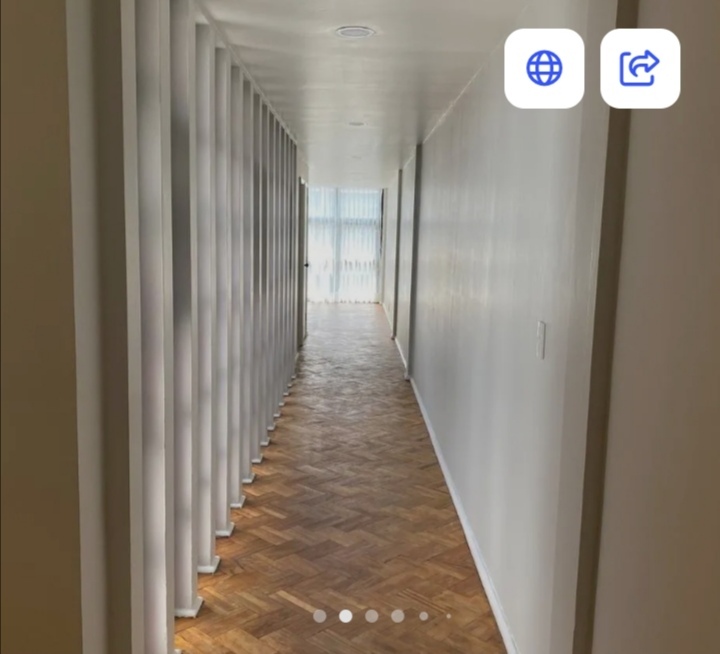Tap the globe icon button
This screenshot has width=720, height=654.
[x=544, y=68]
